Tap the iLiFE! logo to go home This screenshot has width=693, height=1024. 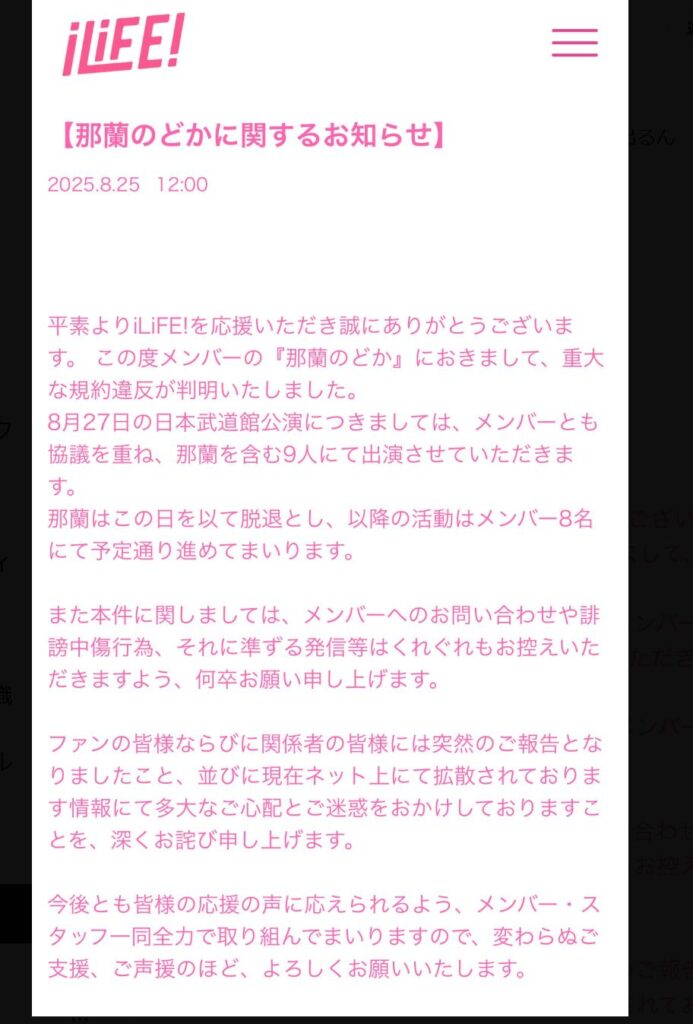click(123, 44)
